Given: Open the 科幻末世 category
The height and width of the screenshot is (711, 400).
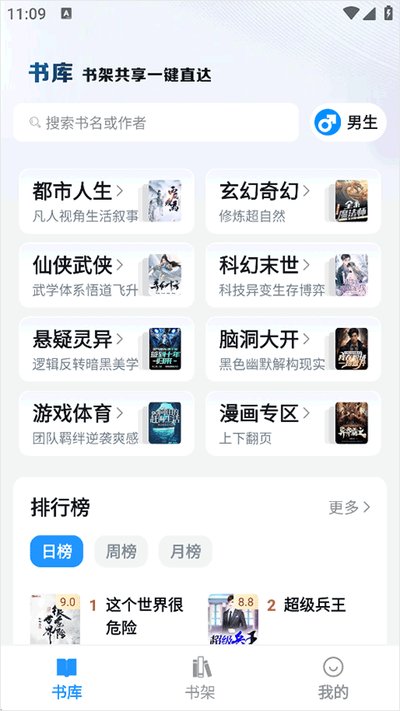Looking at the screenshot, I should tap(293, 275).
